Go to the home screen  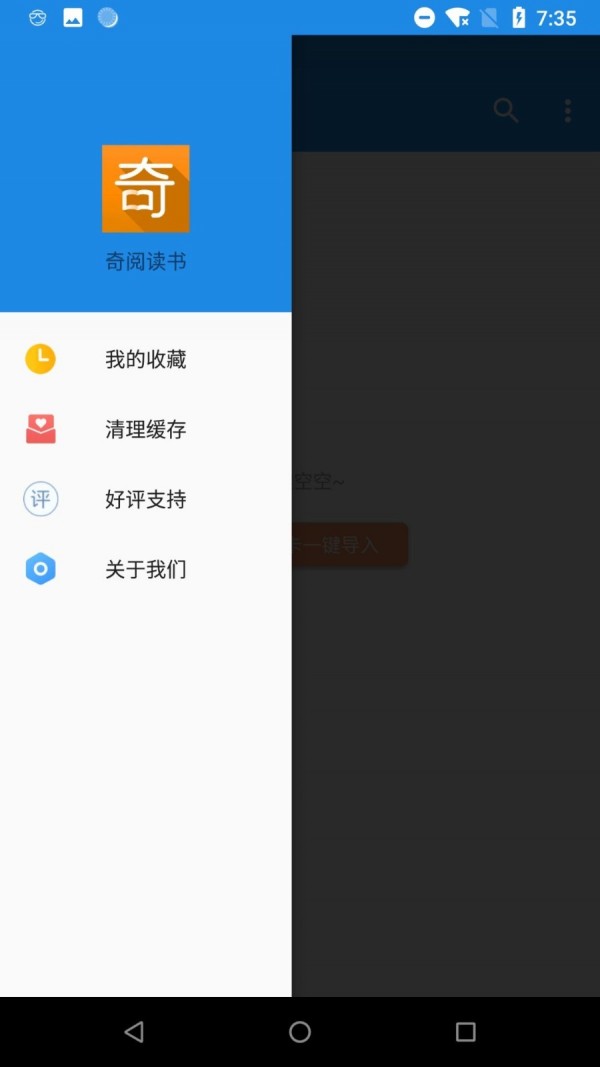coord(300,1031)
